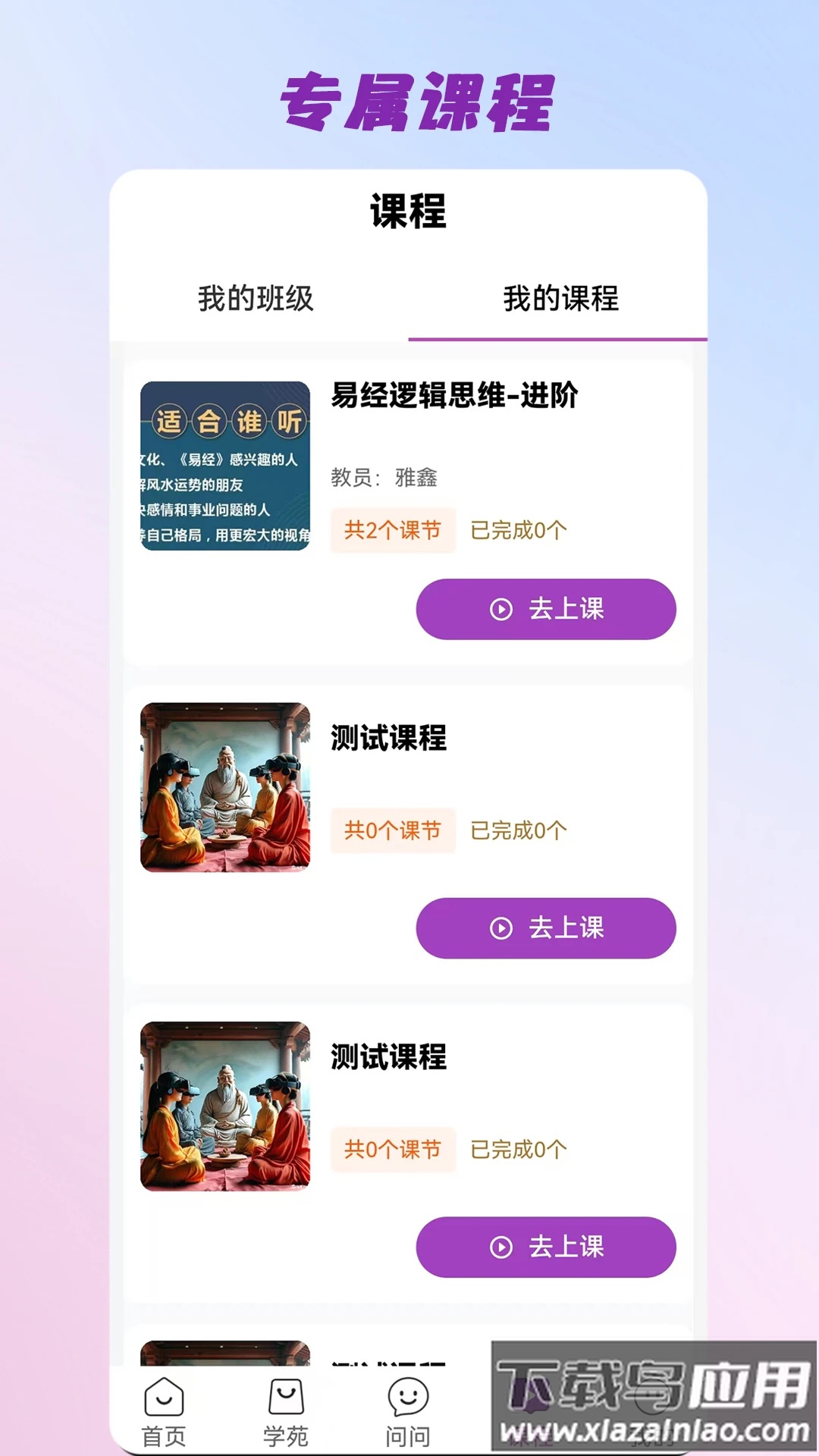
Task: Click the 共2个课节 lesson count badge
Action: coord(393,531)
